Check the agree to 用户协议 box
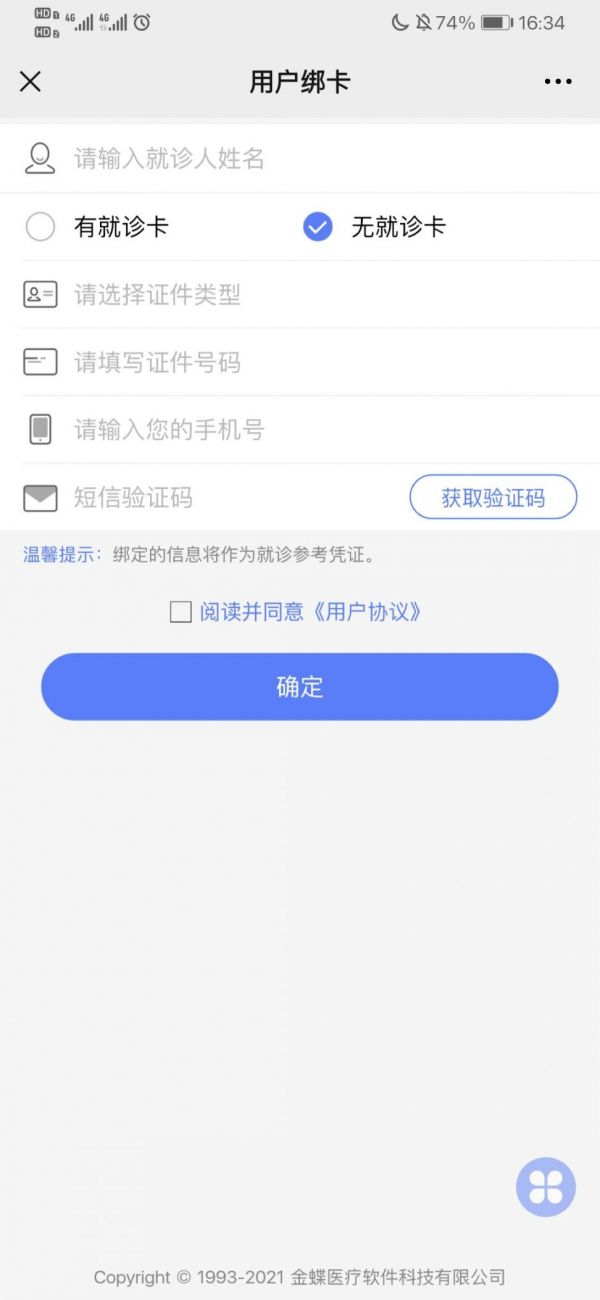 pyautogui.click(x=180, y=612)
